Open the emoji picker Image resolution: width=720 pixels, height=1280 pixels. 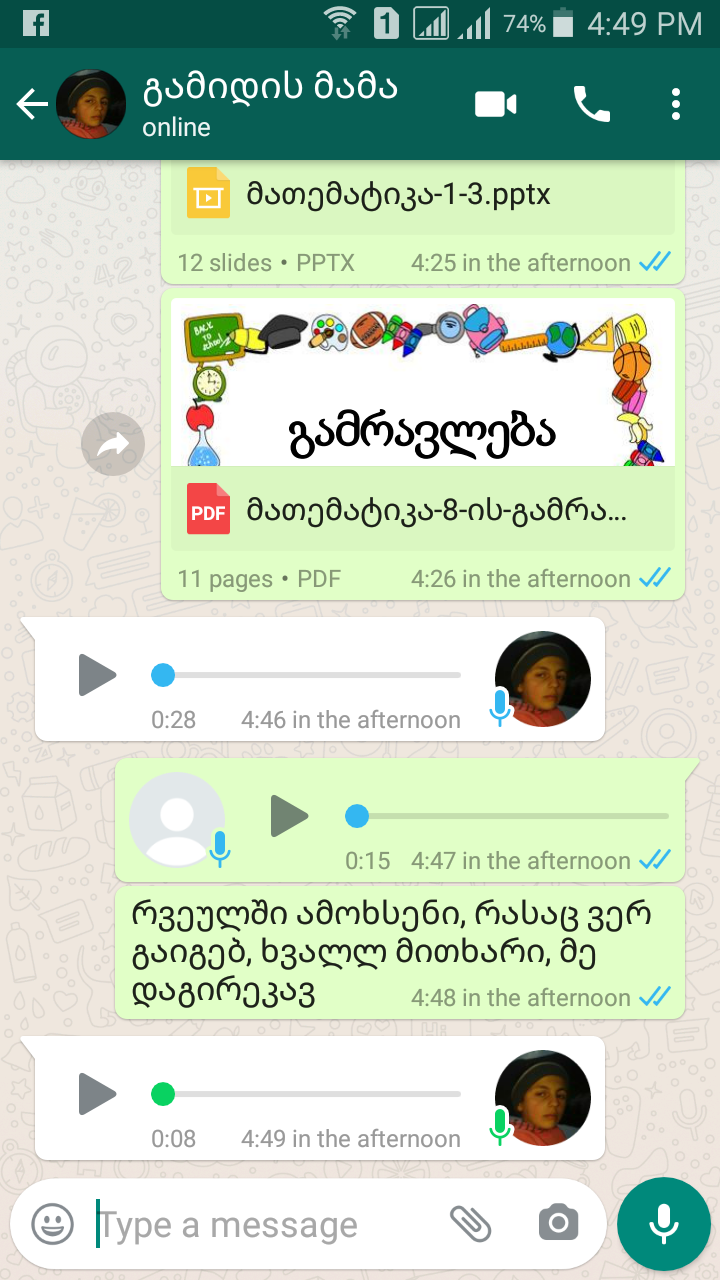(52, 1223)
